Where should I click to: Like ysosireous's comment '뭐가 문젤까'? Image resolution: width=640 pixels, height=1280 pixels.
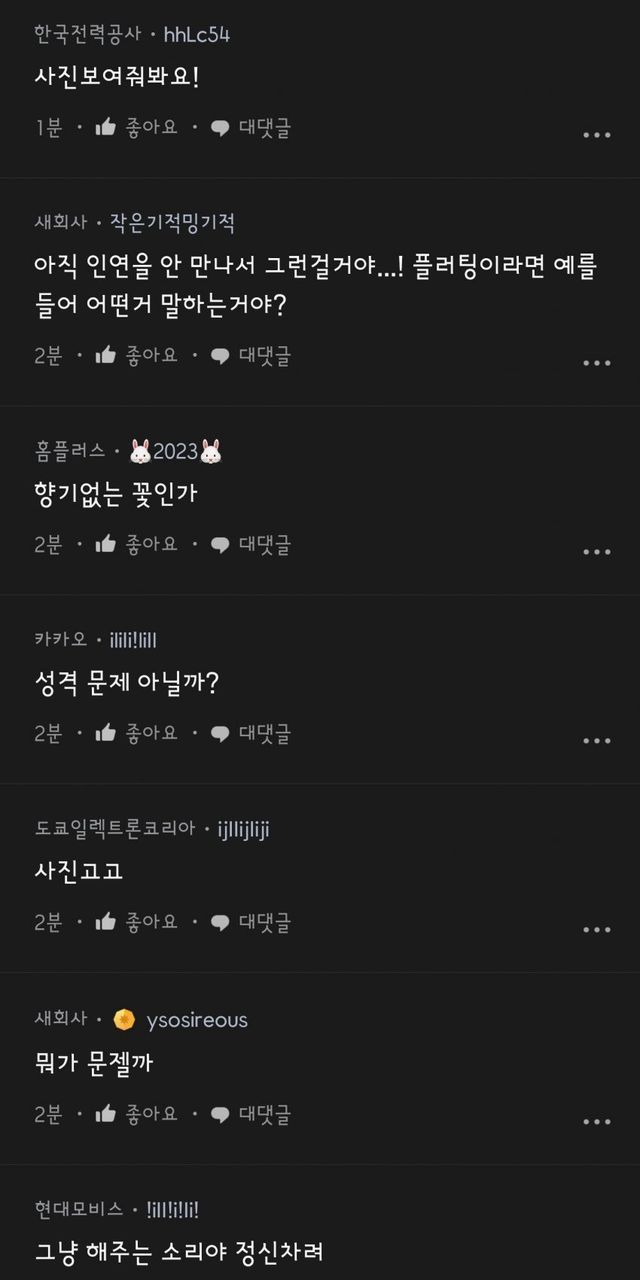coord(135,1113)
